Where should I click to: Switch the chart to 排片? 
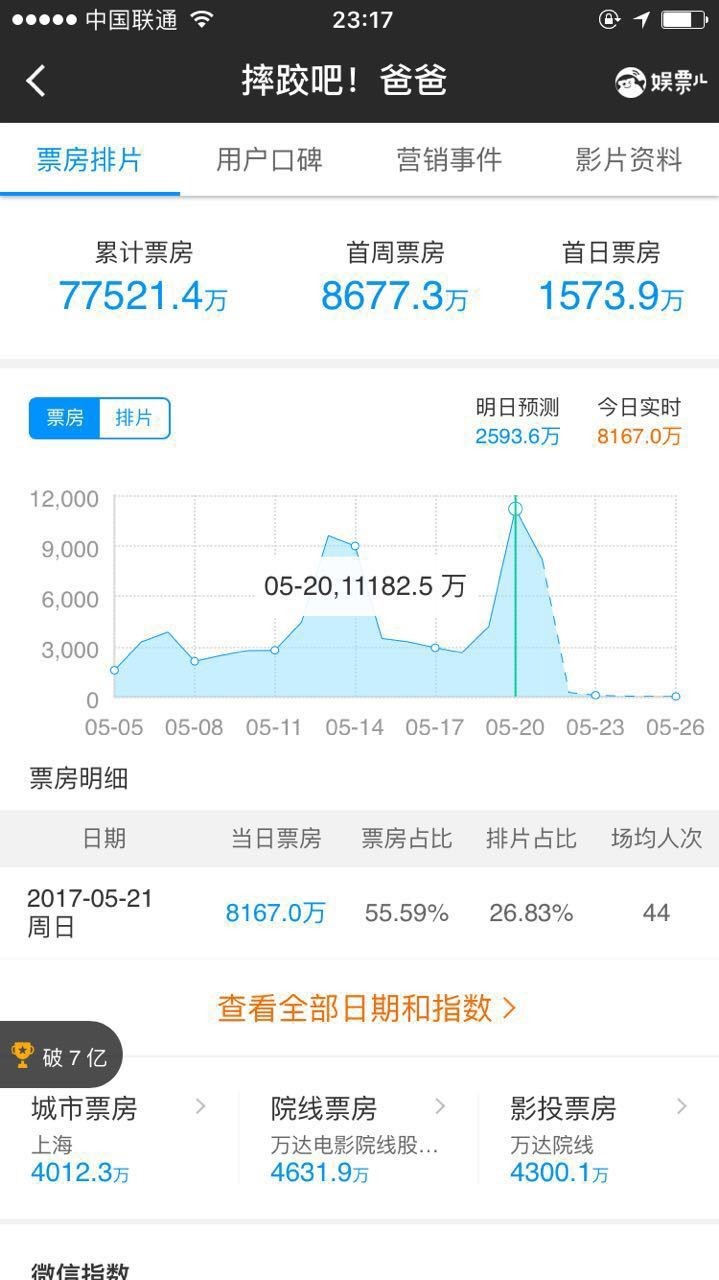pos(134,418)
